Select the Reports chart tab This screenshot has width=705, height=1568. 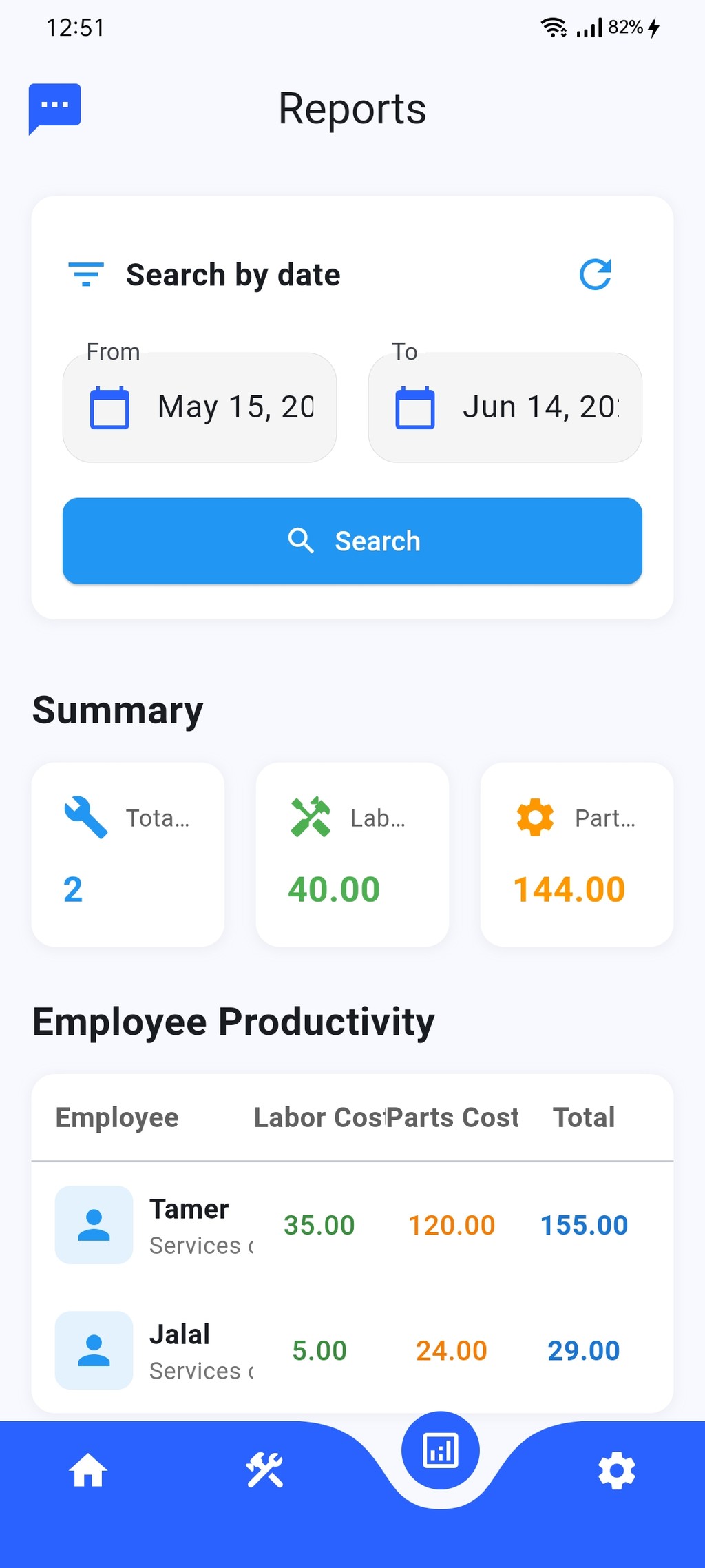pos(441,1450)
